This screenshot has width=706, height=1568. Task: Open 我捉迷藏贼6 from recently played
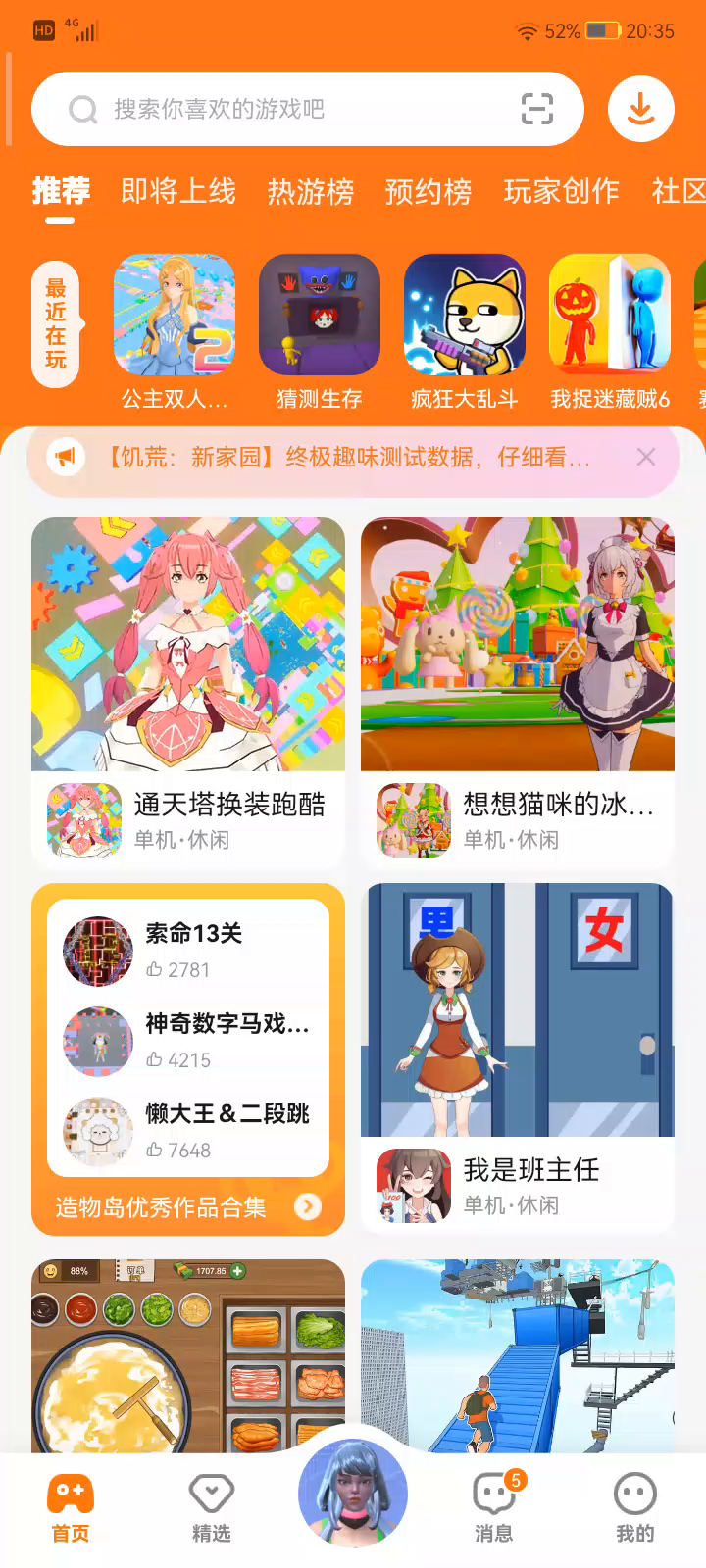(610, 316)
